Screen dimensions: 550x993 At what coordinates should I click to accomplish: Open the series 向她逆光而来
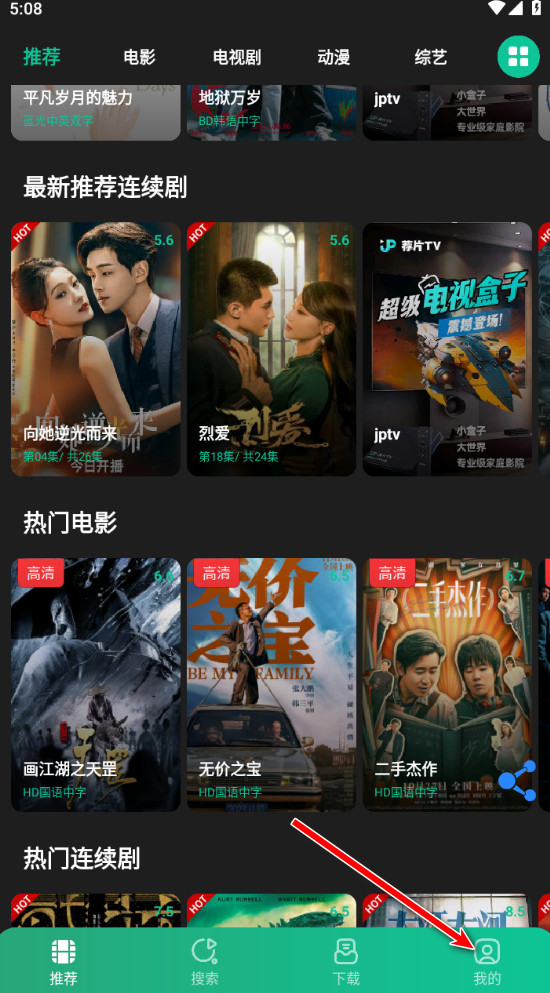[96, 349]
